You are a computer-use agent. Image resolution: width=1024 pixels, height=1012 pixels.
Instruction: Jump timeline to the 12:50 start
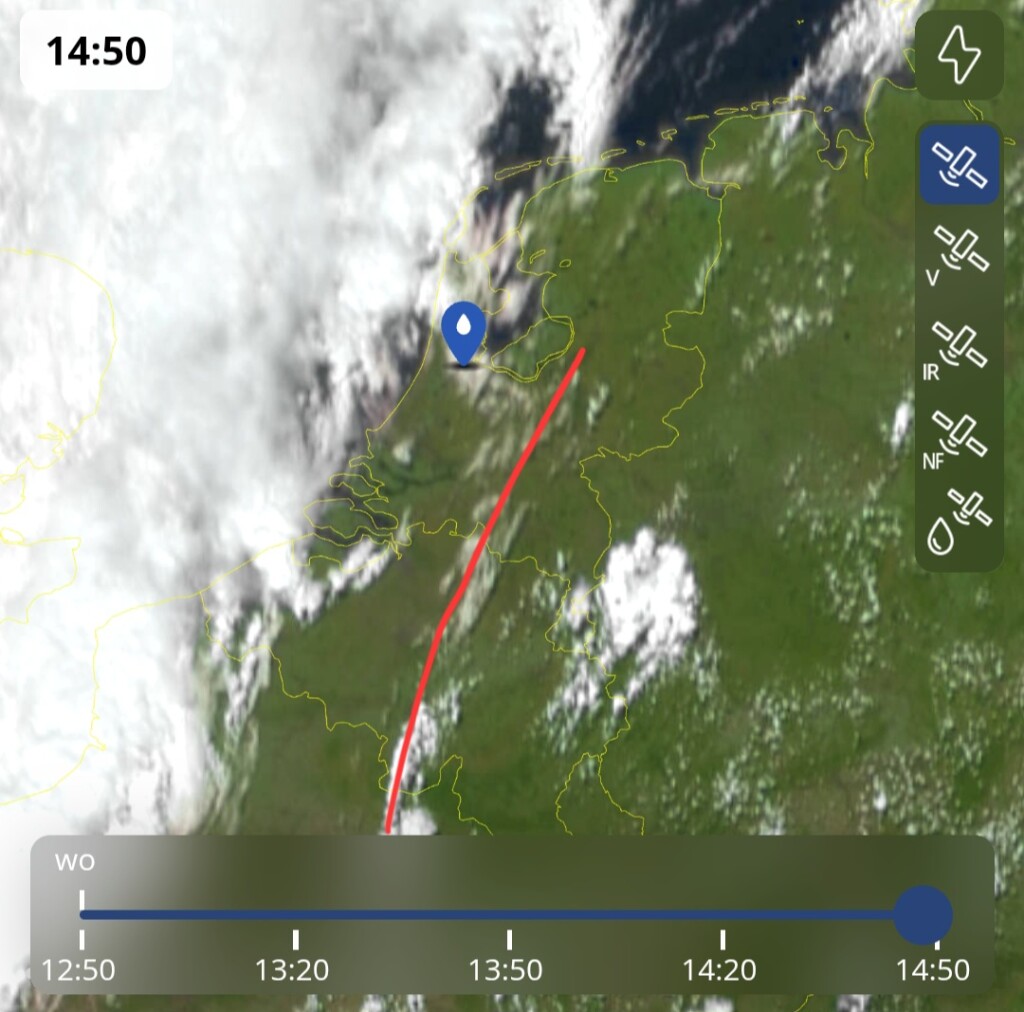coord(83,914)
